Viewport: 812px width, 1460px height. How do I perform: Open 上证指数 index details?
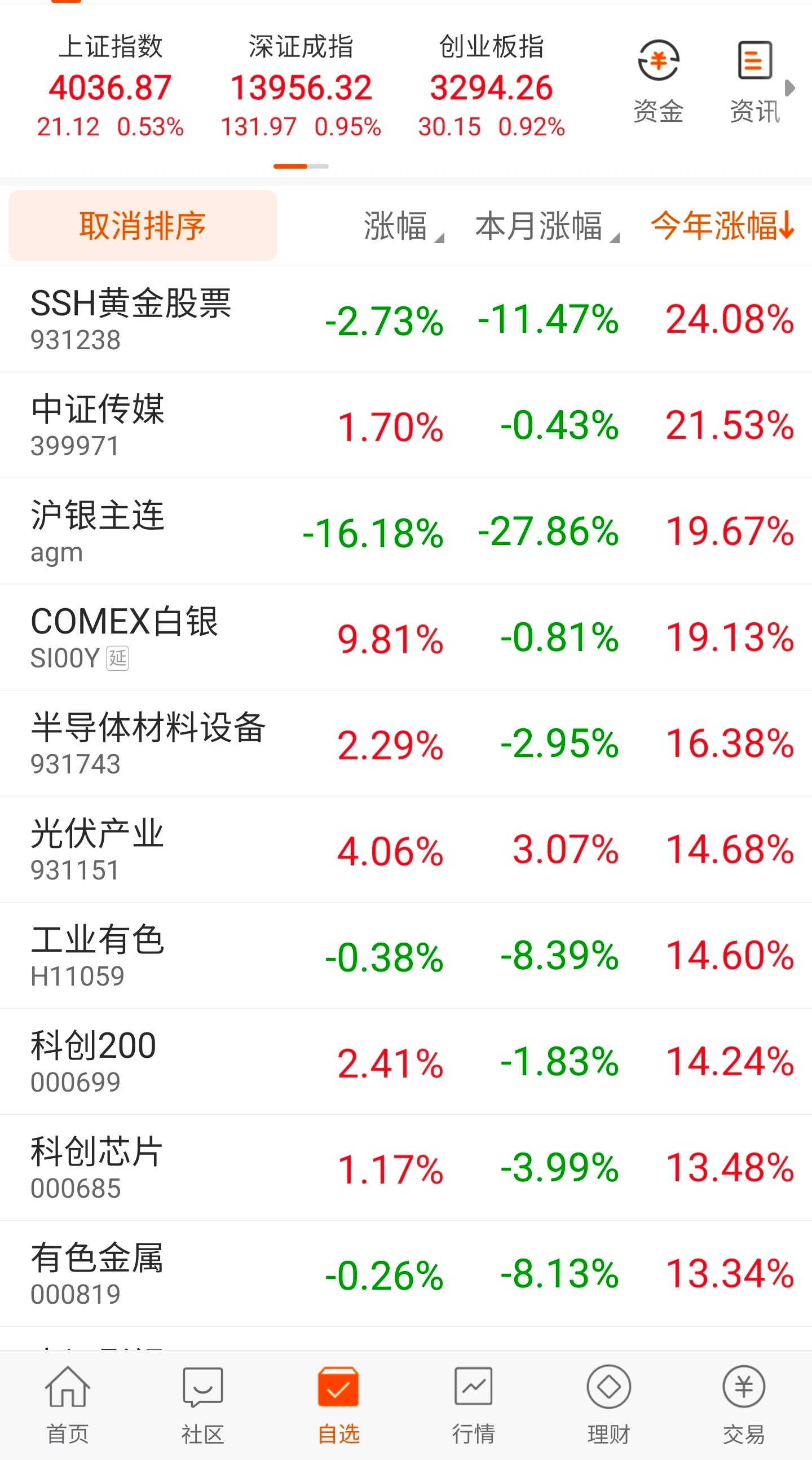coord(111,85)
